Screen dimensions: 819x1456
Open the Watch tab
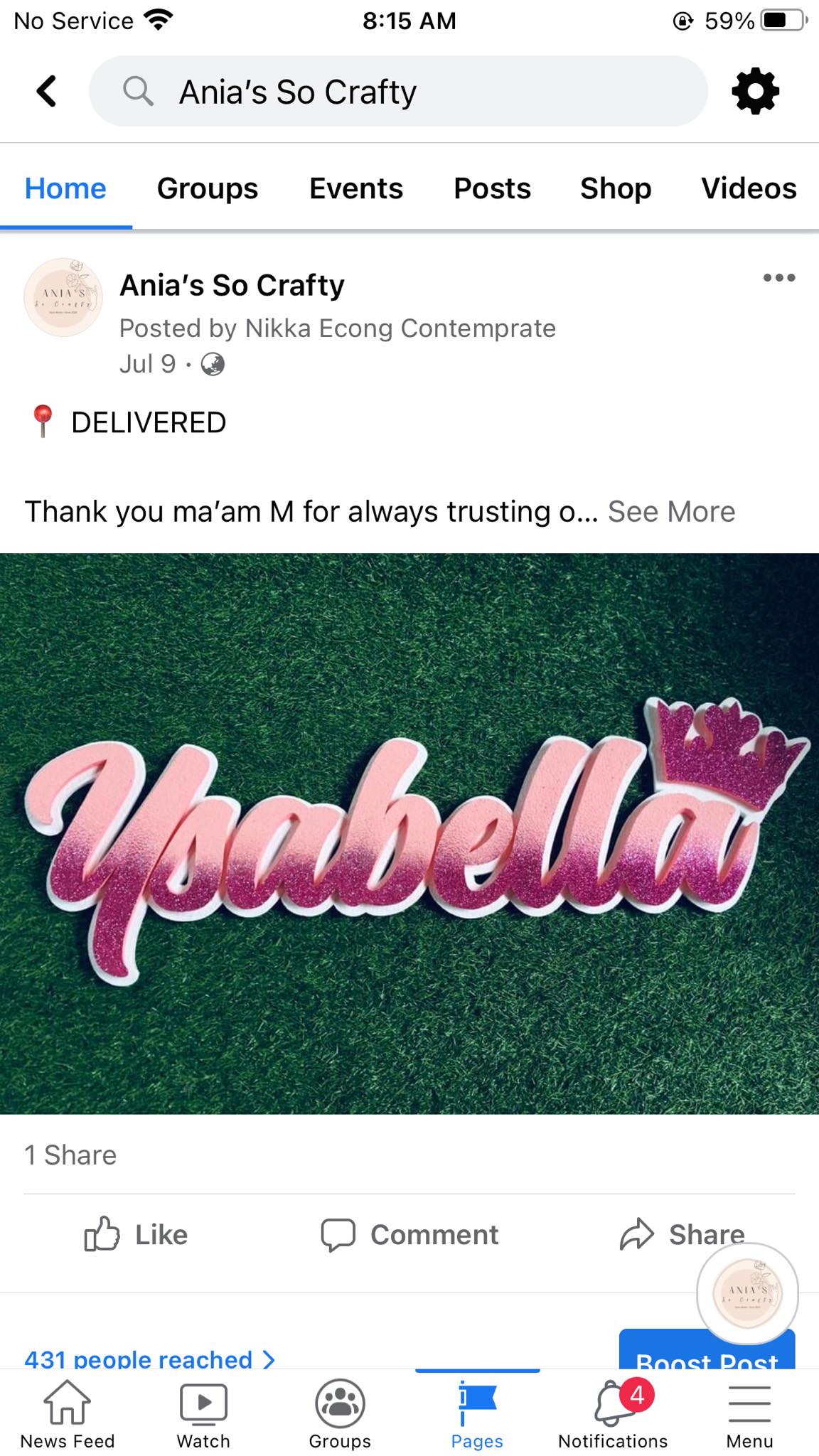pos(203,1415)
